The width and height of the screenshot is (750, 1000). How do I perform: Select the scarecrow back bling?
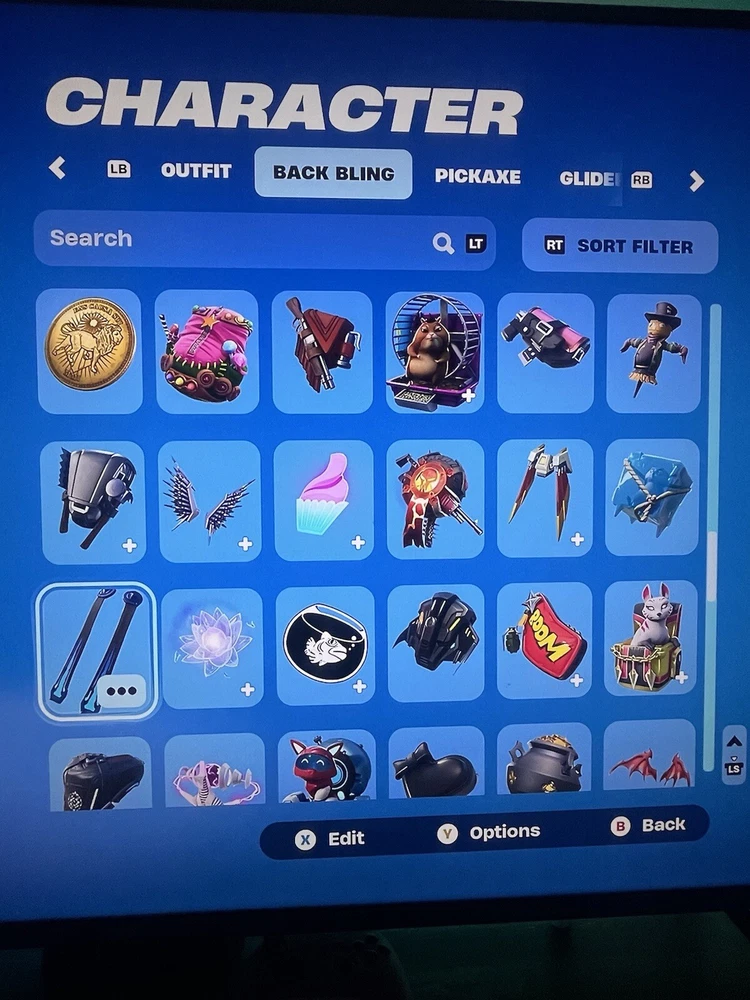point(653,352)
